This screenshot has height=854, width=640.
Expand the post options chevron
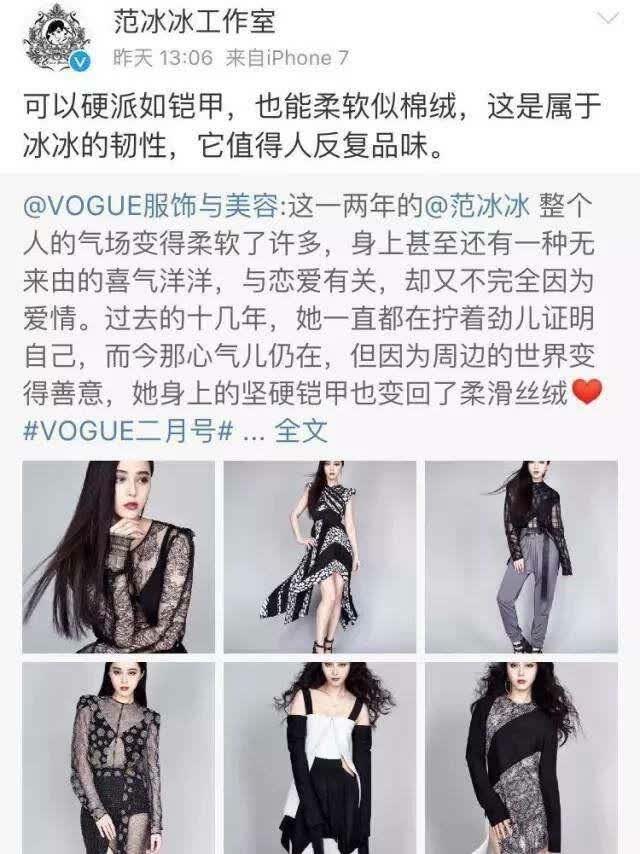[x=608, y=19]
